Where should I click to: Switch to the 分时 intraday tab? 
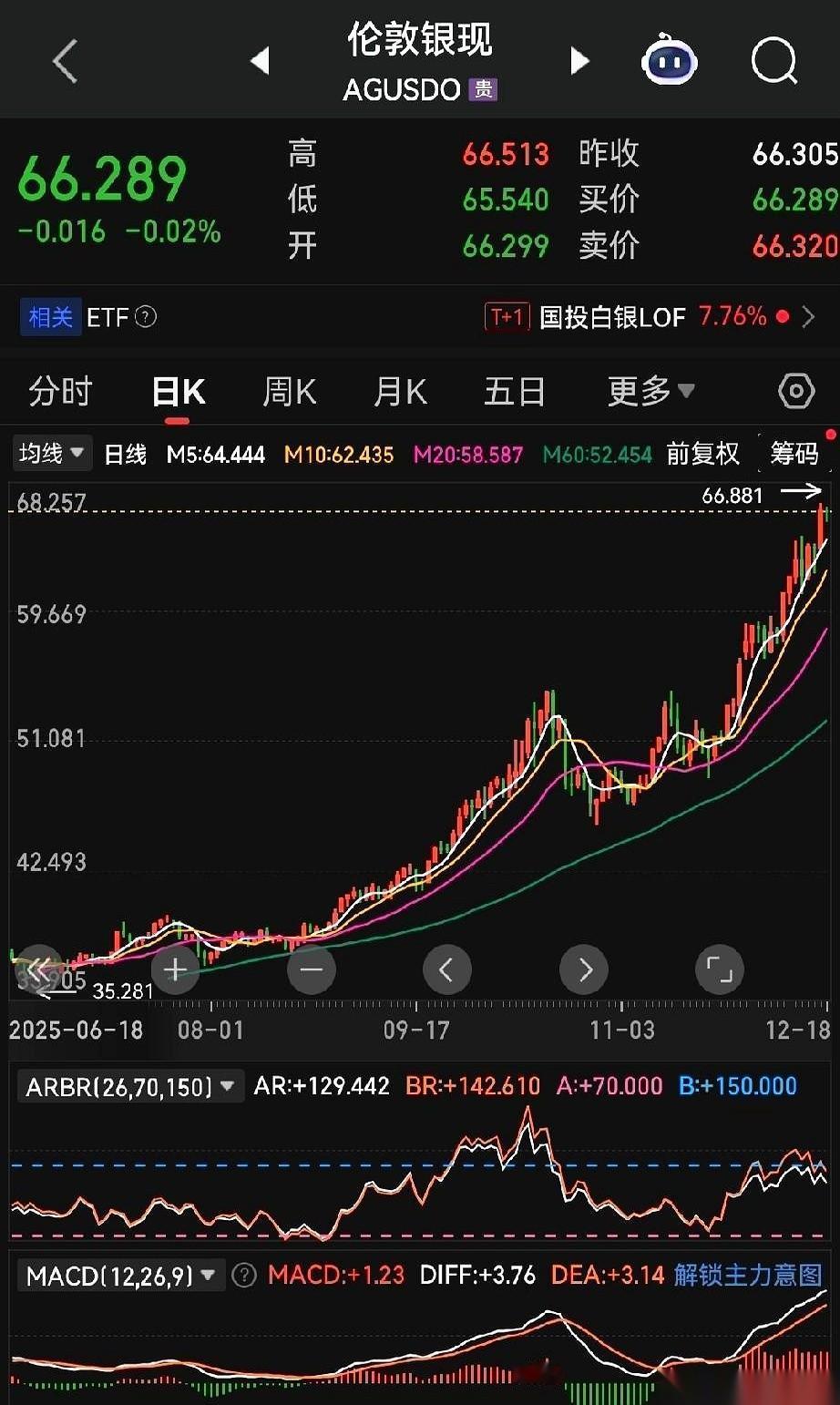pos(59,390)
